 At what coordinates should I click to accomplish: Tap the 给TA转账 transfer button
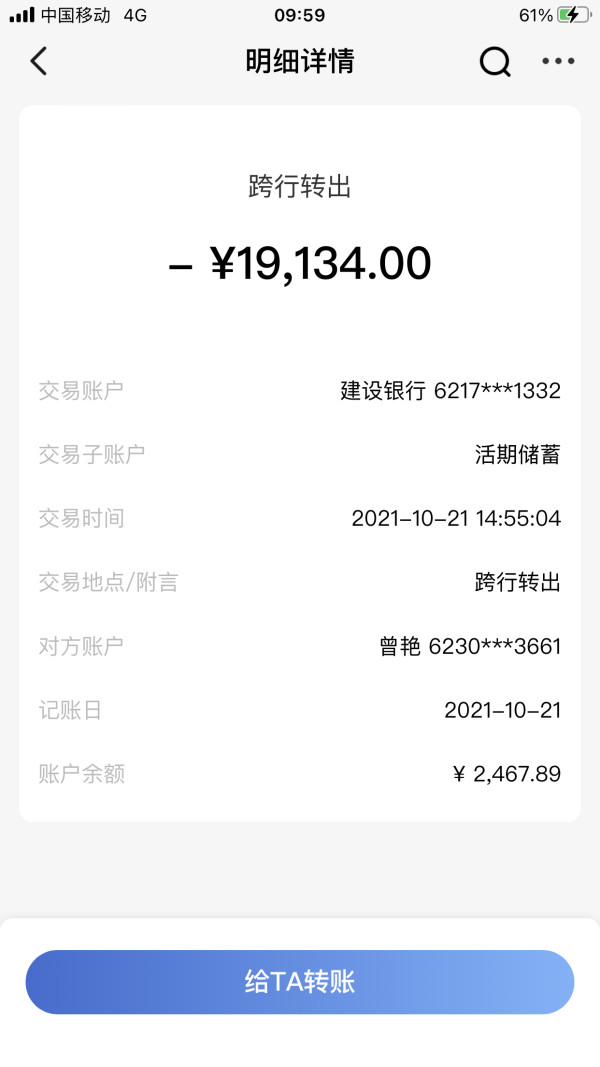pyautogui.click(x=300, y=982)
